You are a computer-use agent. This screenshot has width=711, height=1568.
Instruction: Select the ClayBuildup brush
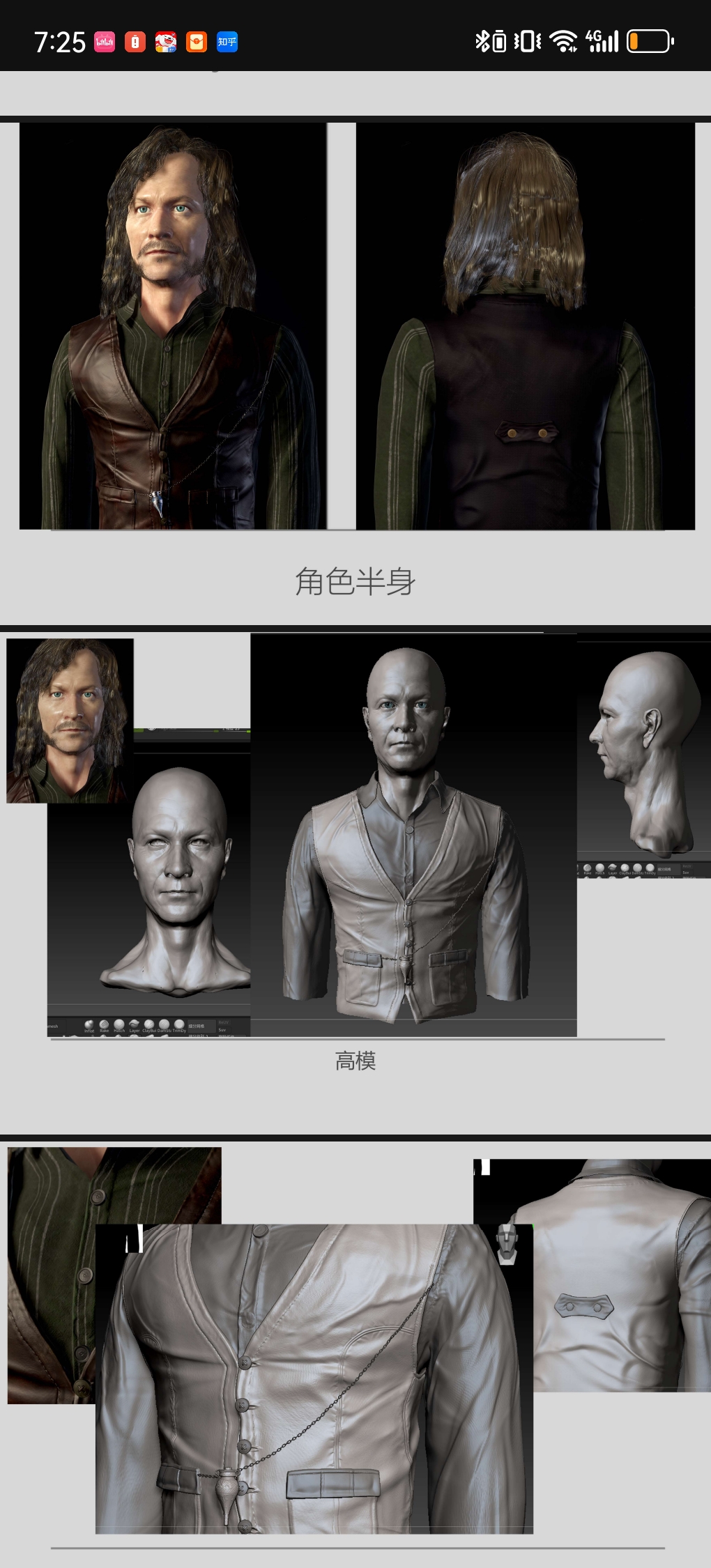pos(149,1022)
